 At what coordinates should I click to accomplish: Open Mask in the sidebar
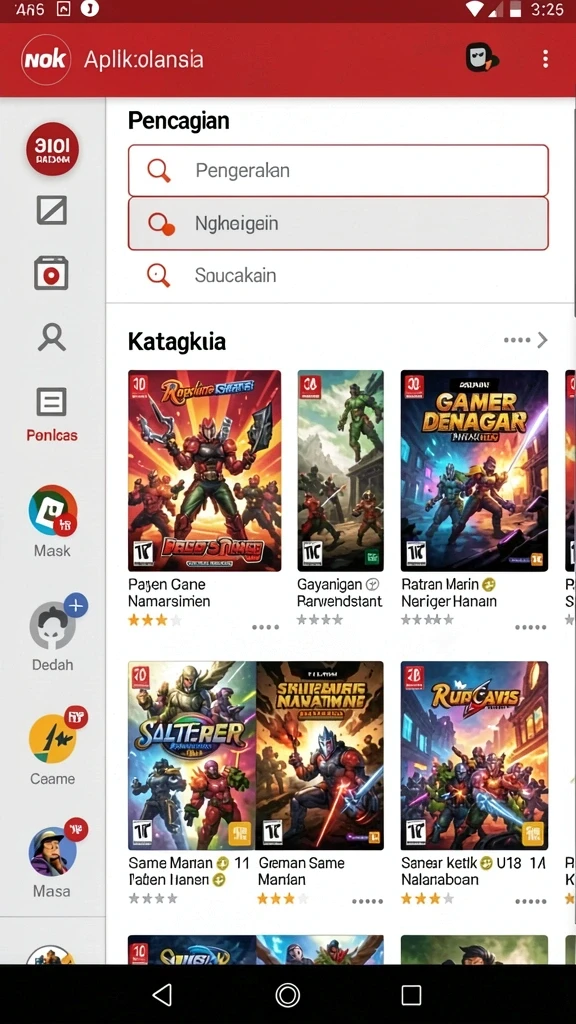52,521
